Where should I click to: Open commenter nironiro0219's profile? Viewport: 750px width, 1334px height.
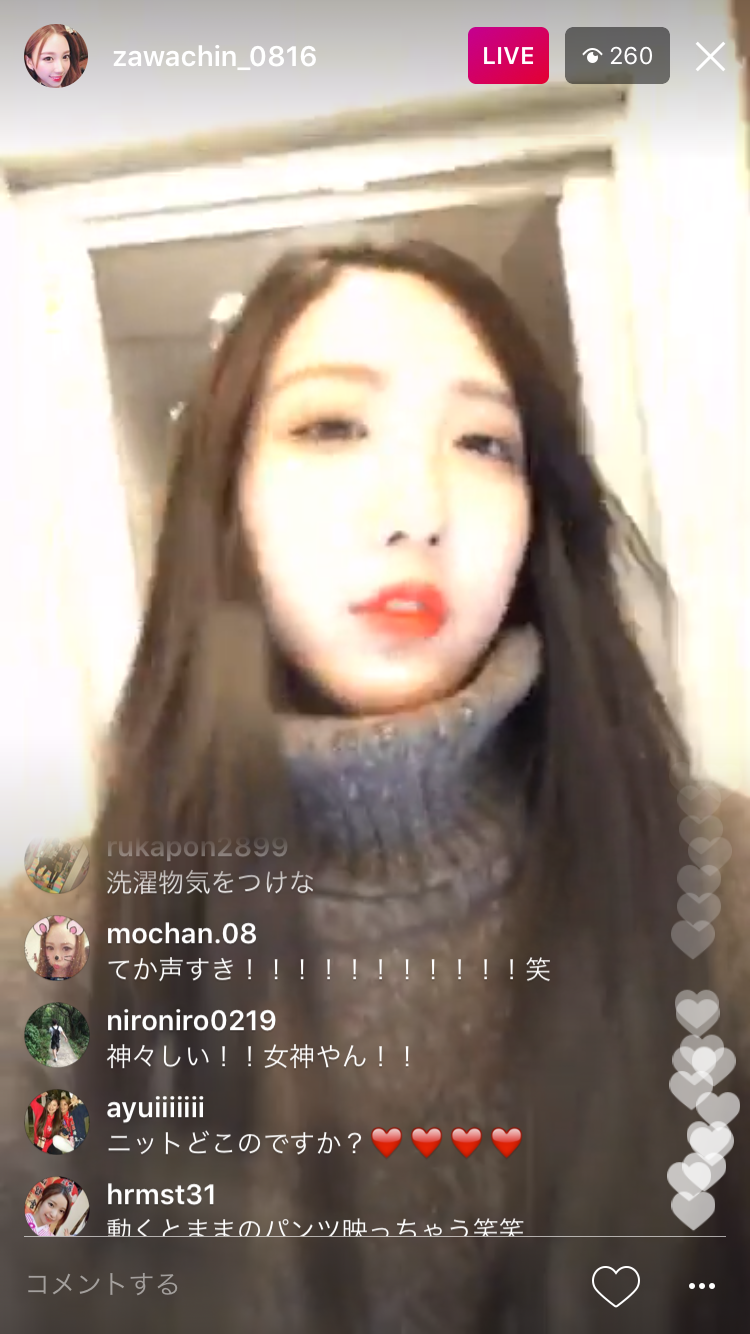tap(57, 1035)
